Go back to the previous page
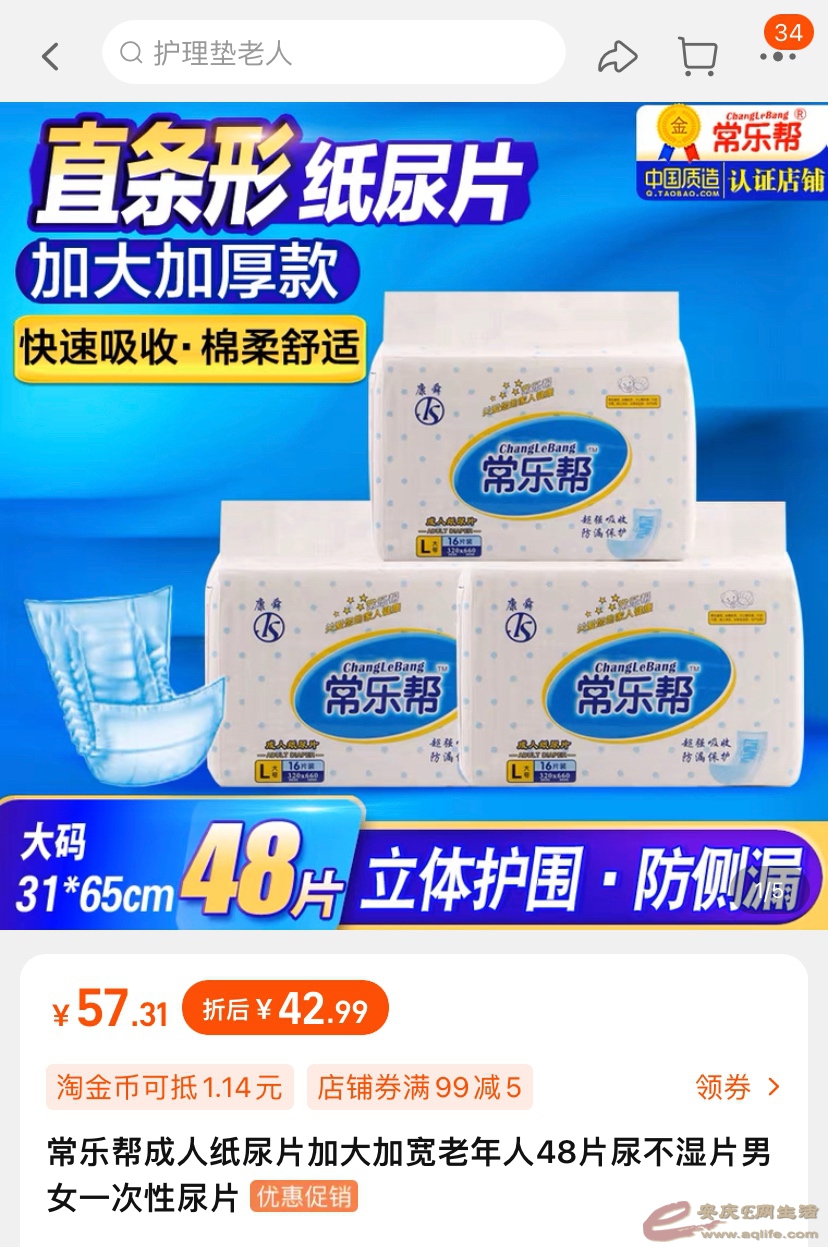The height and width of the screenshot is (1247, 828). [x=51, y=56]
